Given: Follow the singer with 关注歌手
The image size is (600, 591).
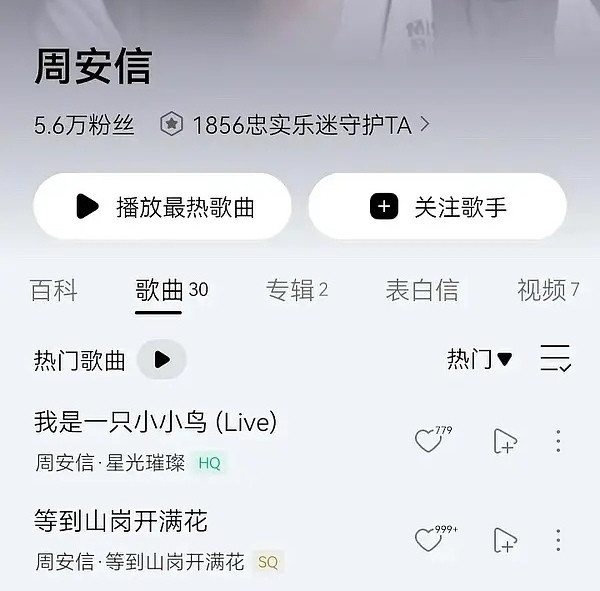Looking at the screenshot, I should coord(437,207).
